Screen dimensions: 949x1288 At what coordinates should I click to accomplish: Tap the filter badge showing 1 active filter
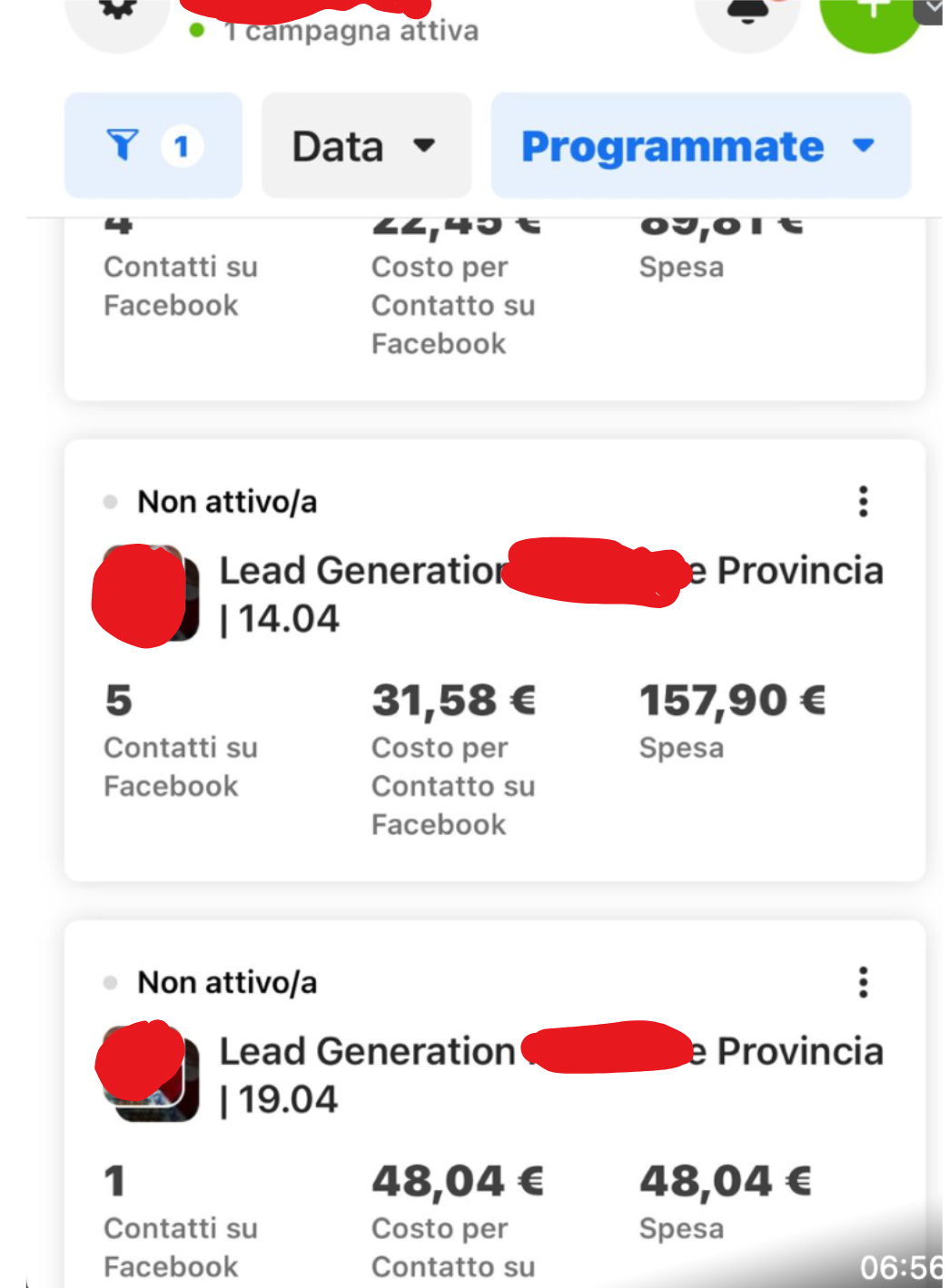pyautogui.click(x=181, y=145)
